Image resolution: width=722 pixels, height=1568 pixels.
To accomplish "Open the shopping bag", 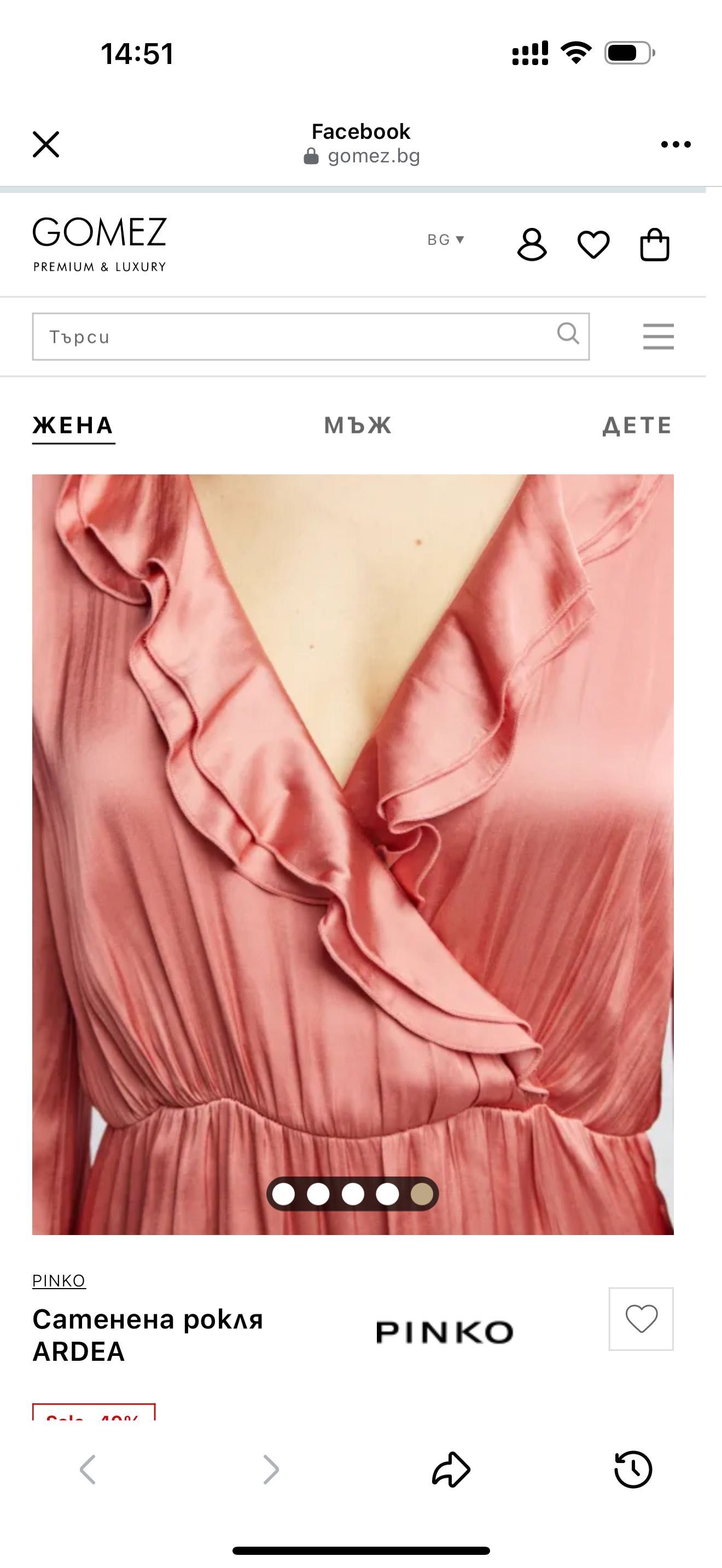I will (654, 245).
